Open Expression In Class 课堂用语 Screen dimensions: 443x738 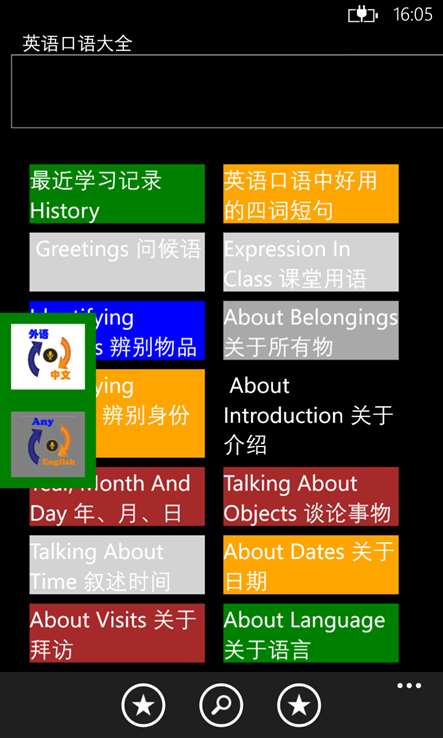pos(311,262)
